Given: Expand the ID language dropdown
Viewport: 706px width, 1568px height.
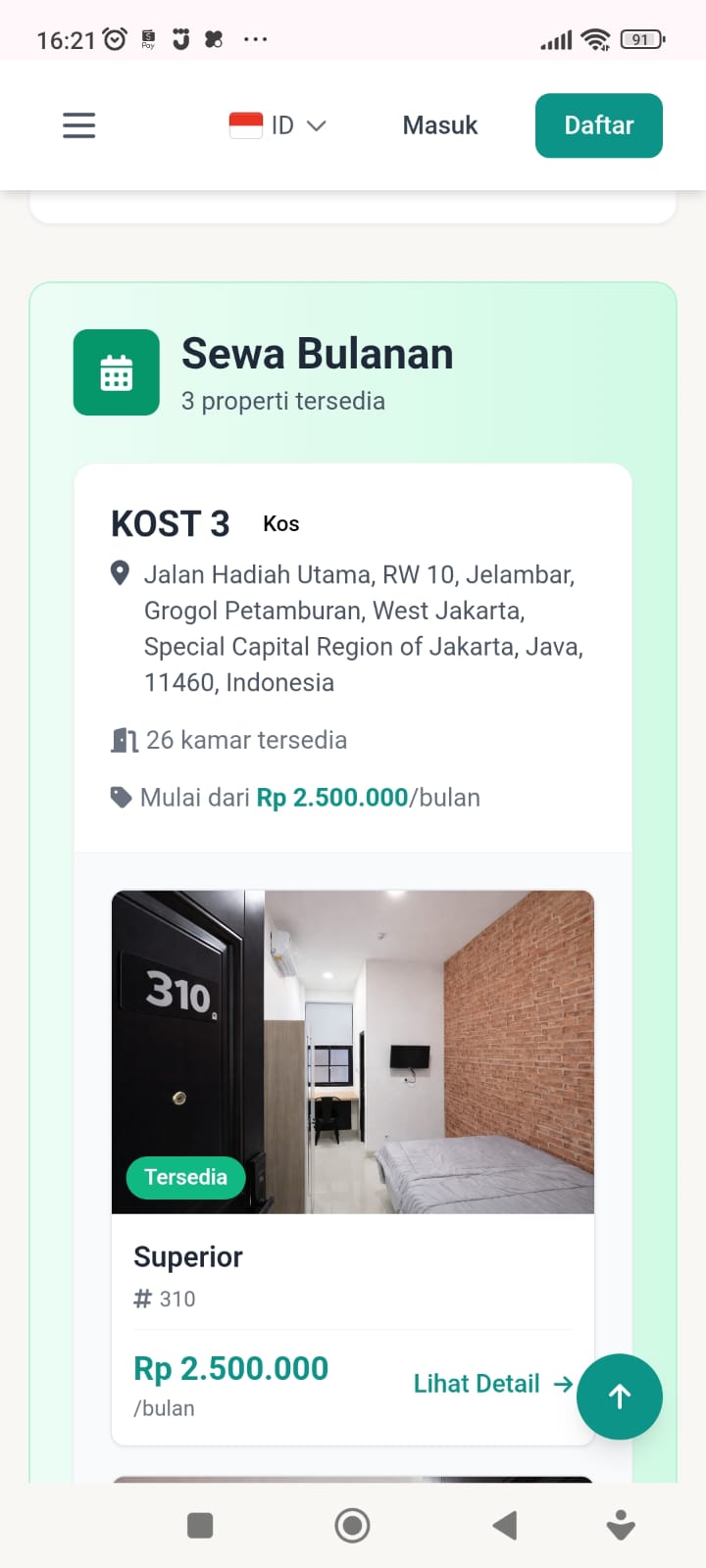Looking at the screenshot, I should [x=278, y=125].
